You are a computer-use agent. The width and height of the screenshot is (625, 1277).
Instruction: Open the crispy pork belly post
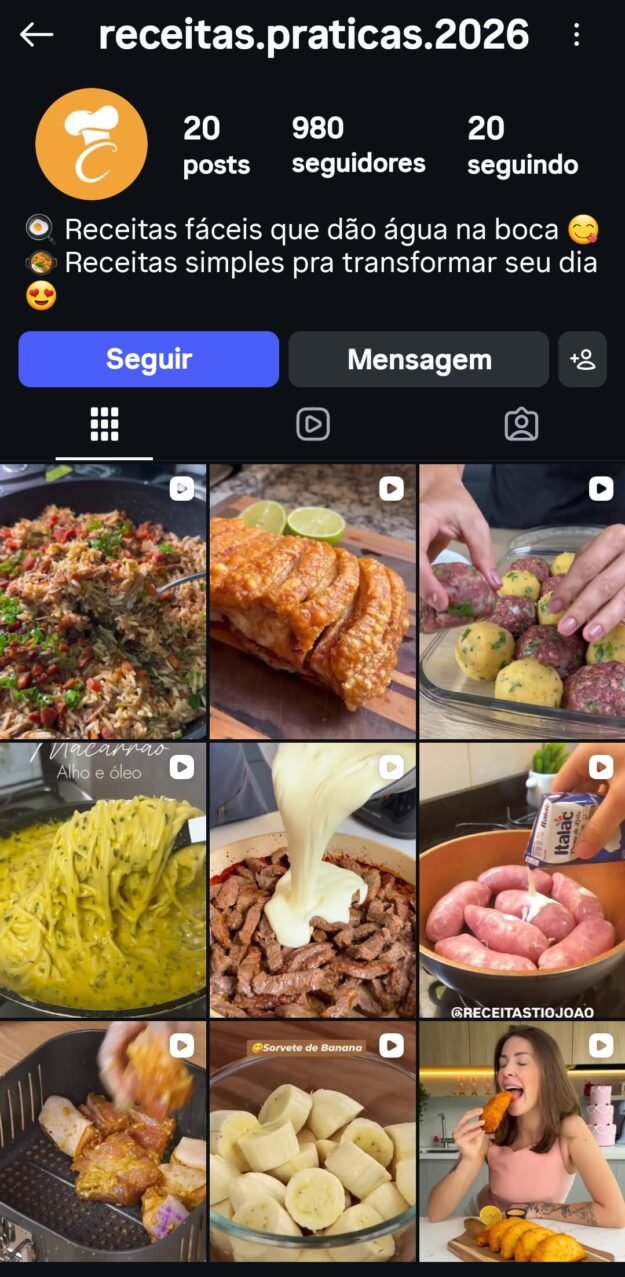[312, 601]
